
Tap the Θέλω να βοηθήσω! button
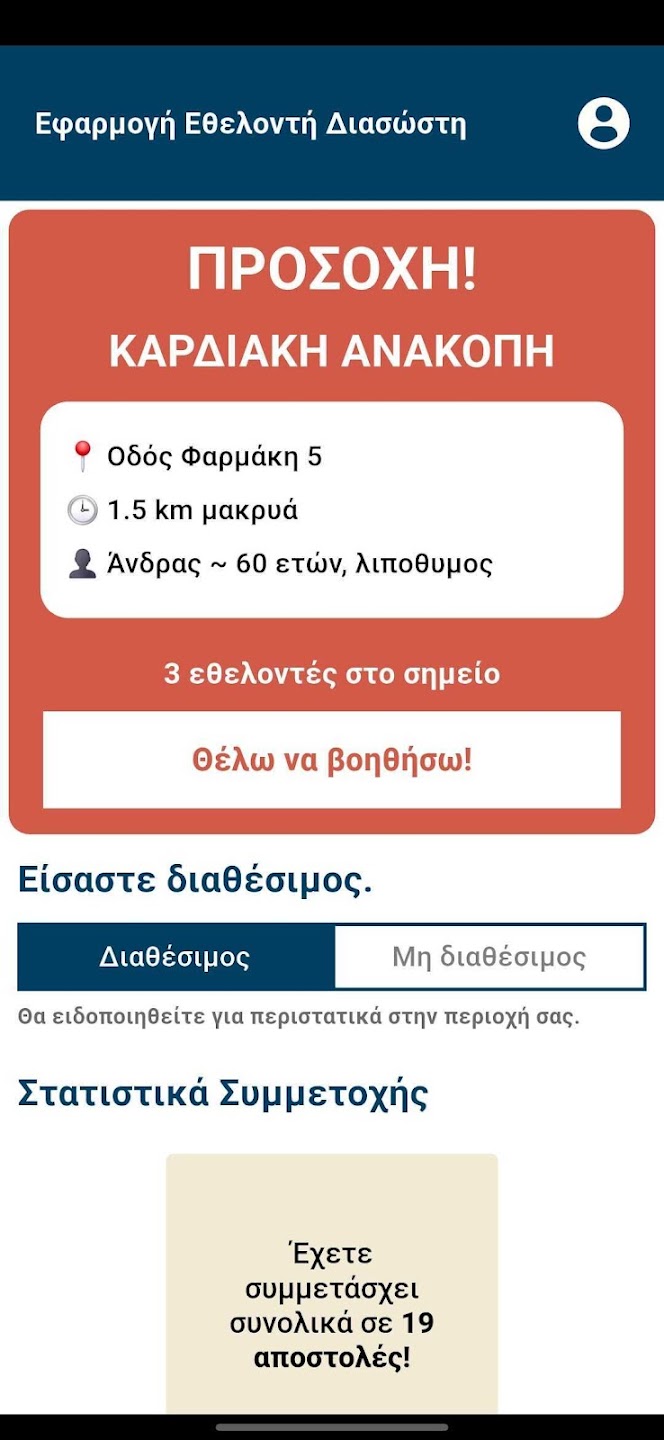[331, 760]
